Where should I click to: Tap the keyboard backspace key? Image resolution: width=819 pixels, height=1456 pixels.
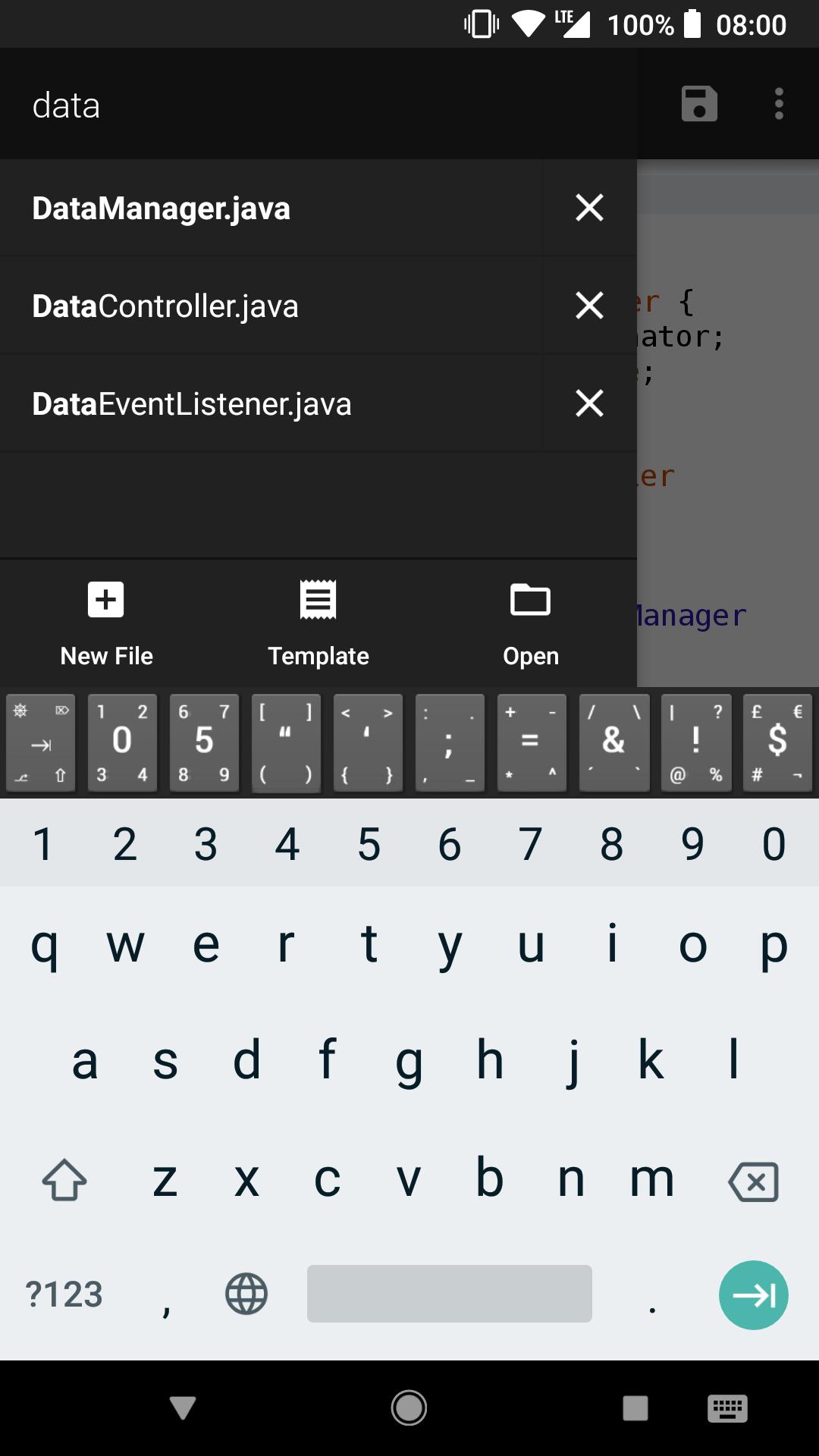(x=753, y=1181)
